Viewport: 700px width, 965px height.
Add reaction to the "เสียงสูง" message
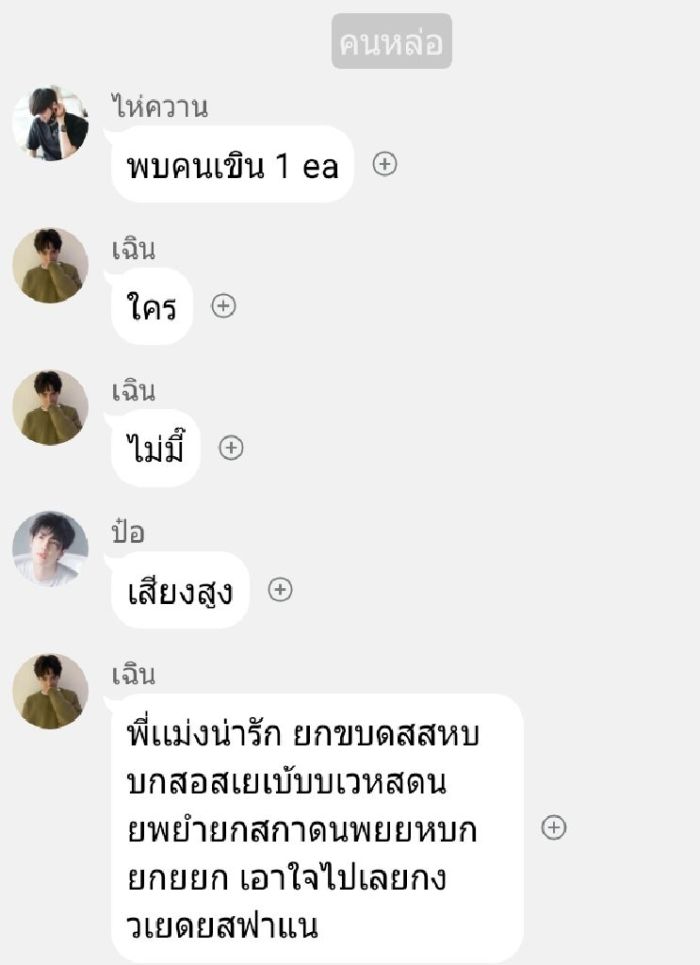click(281, 591)
